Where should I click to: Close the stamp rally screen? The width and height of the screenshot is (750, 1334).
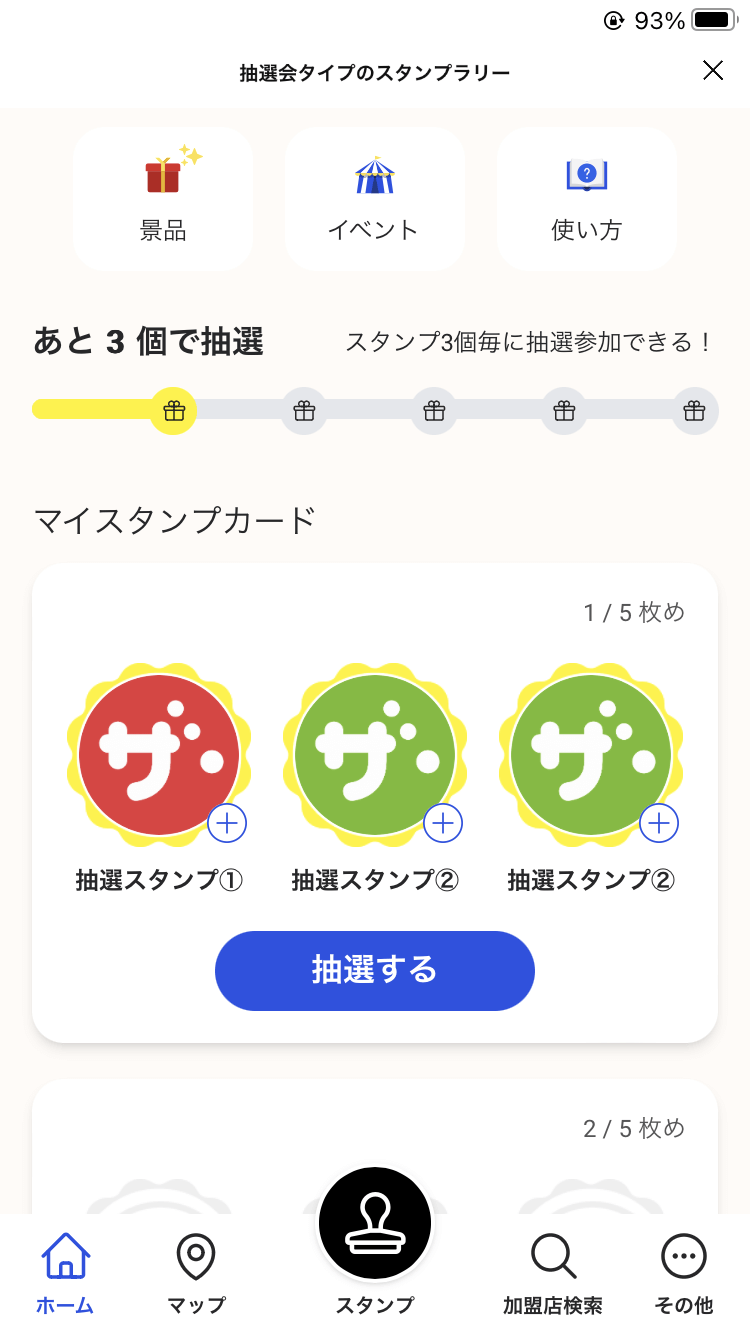(x=713, y=70)
